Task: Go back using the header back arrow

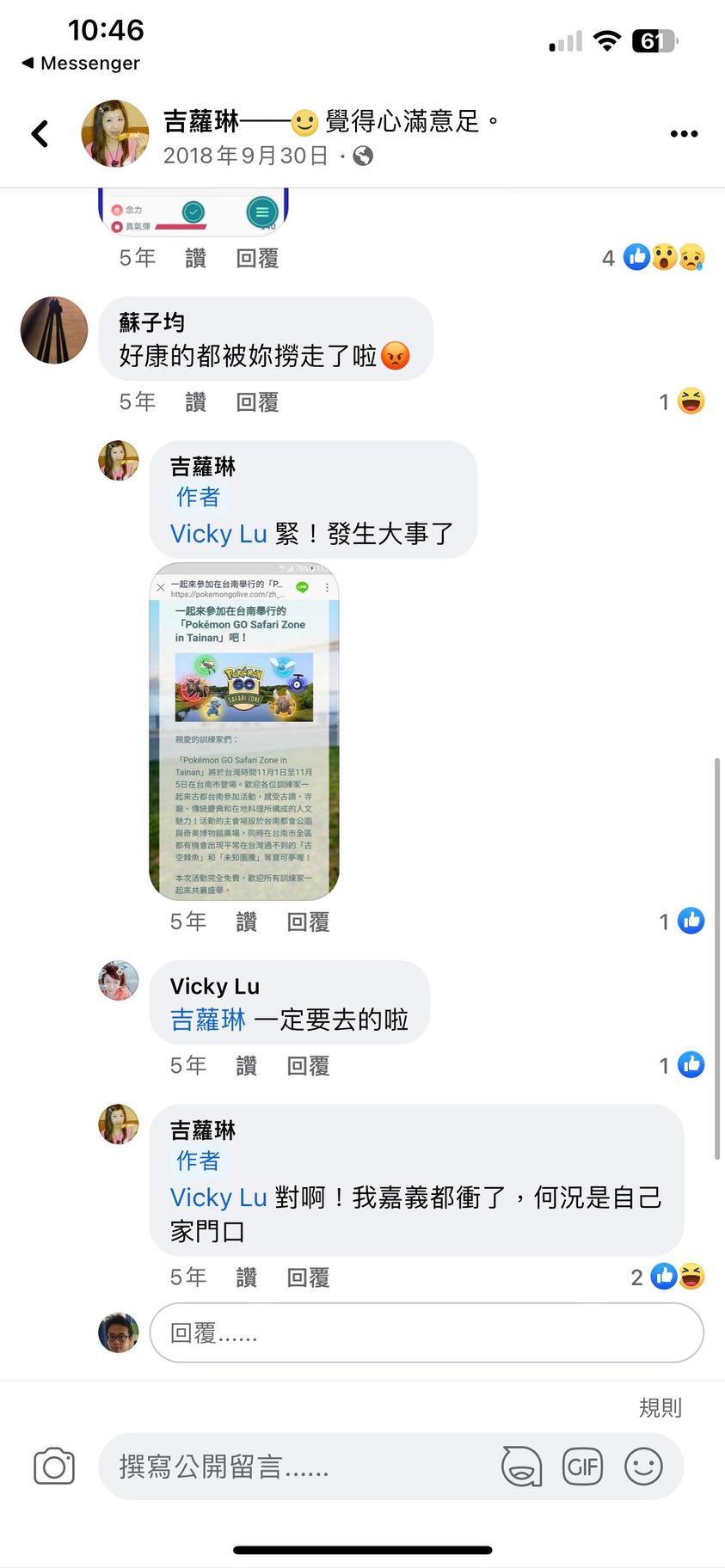Action: click(x=40, y=133)
